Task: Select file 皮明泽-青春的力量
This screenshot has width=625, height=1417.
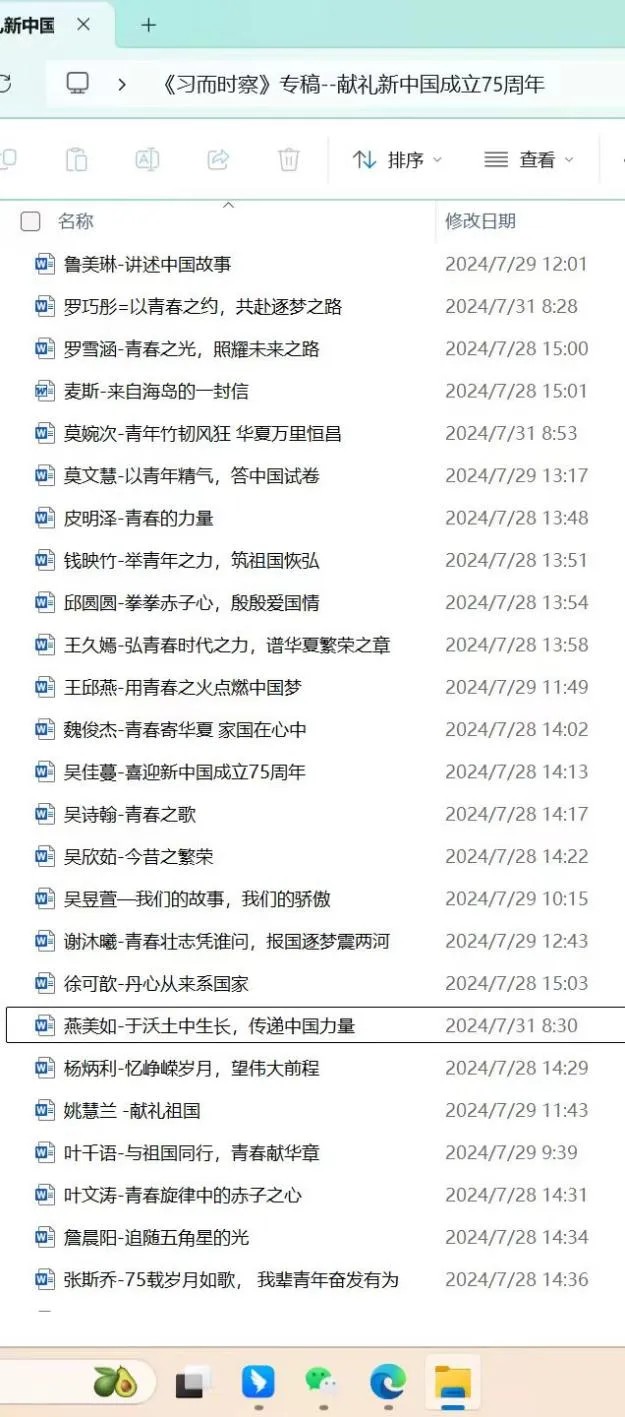Action: click(138, 518)
